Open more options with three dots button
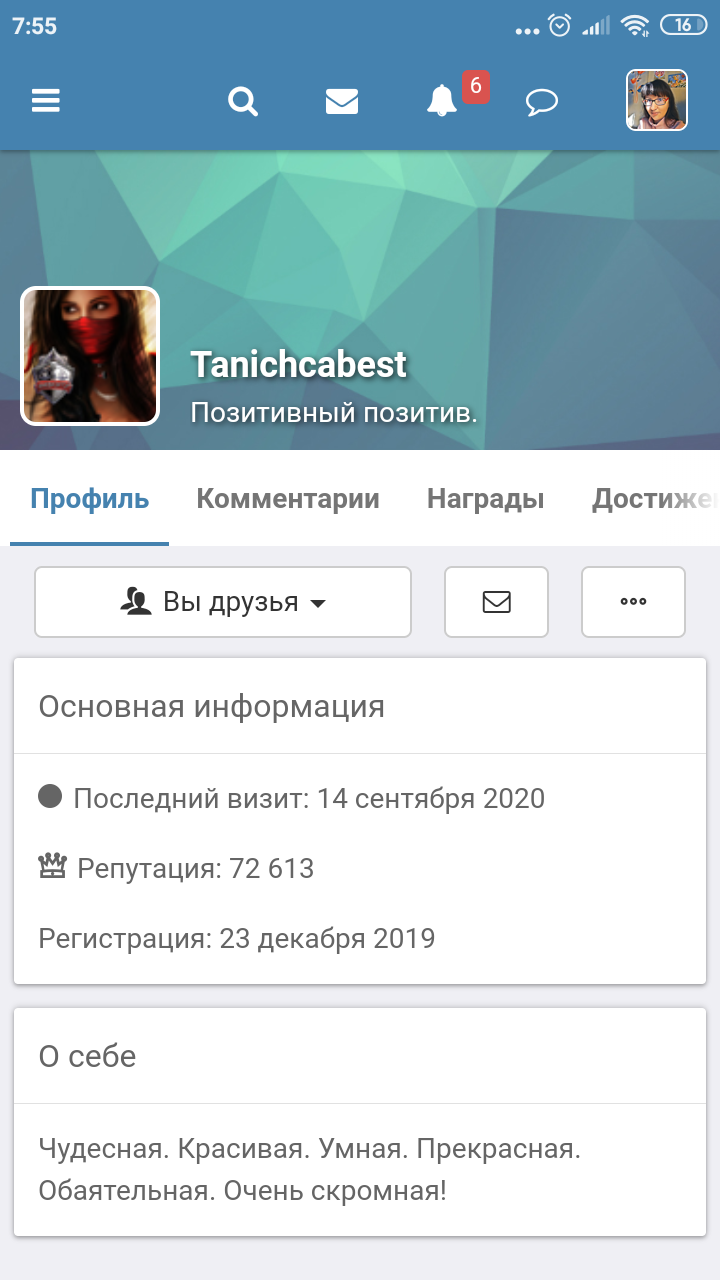 point(633,602)
